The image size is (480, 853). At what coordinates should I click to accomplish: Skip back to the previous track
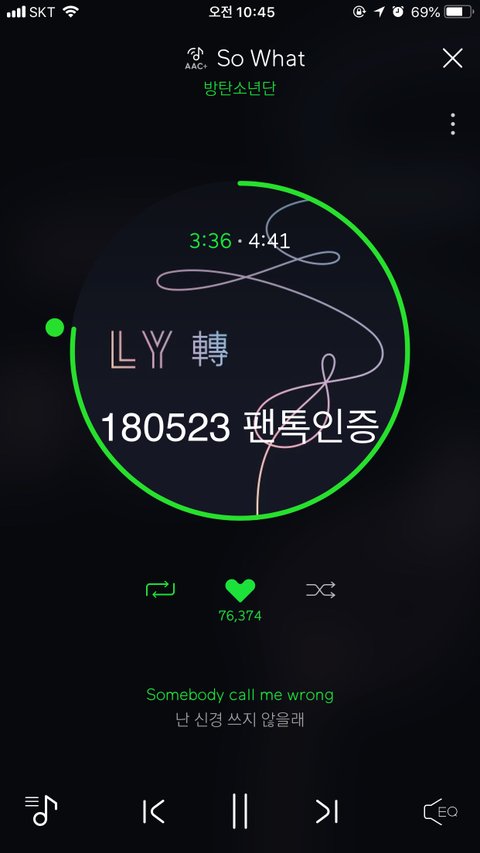tap(153, 811)
